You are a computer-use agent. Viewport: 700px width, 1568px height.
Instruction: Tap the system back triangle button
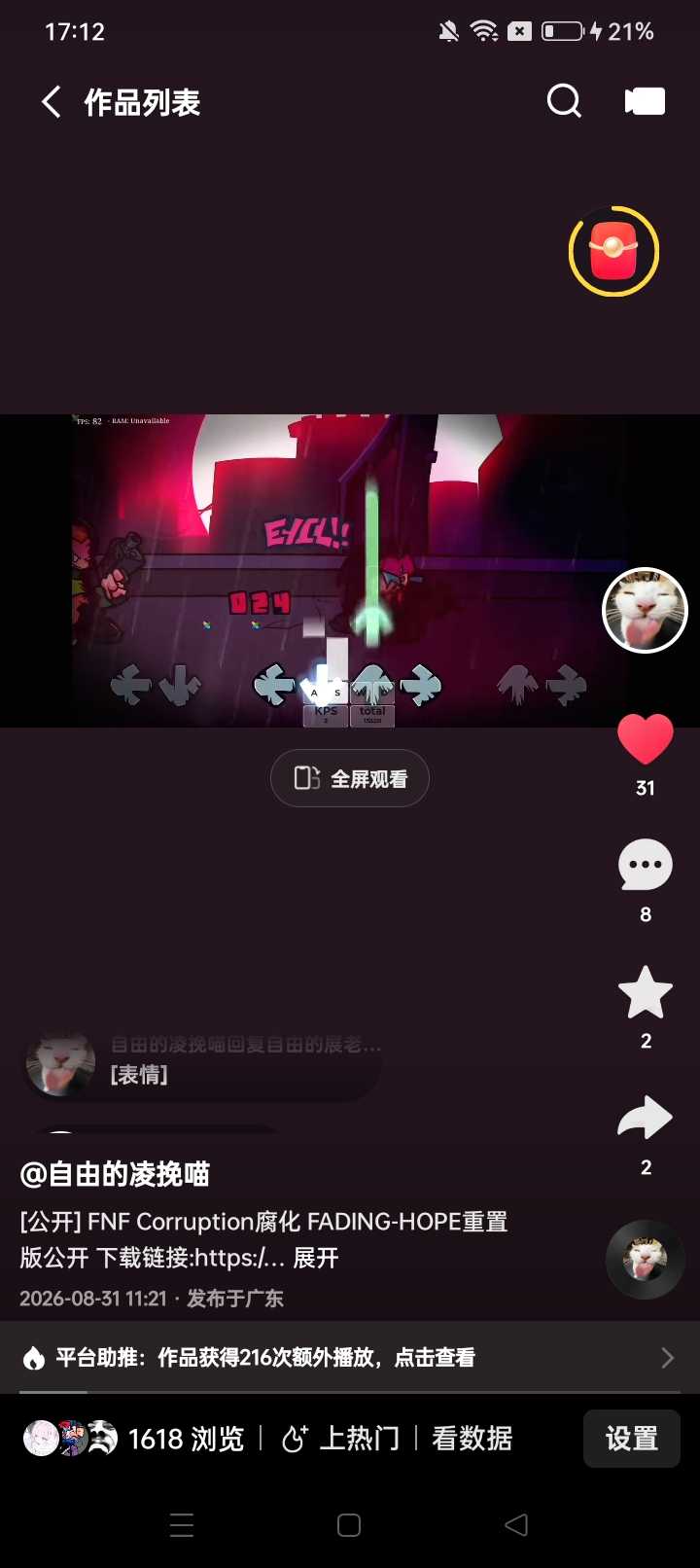pyautogui.click(x=517, y=1524)
